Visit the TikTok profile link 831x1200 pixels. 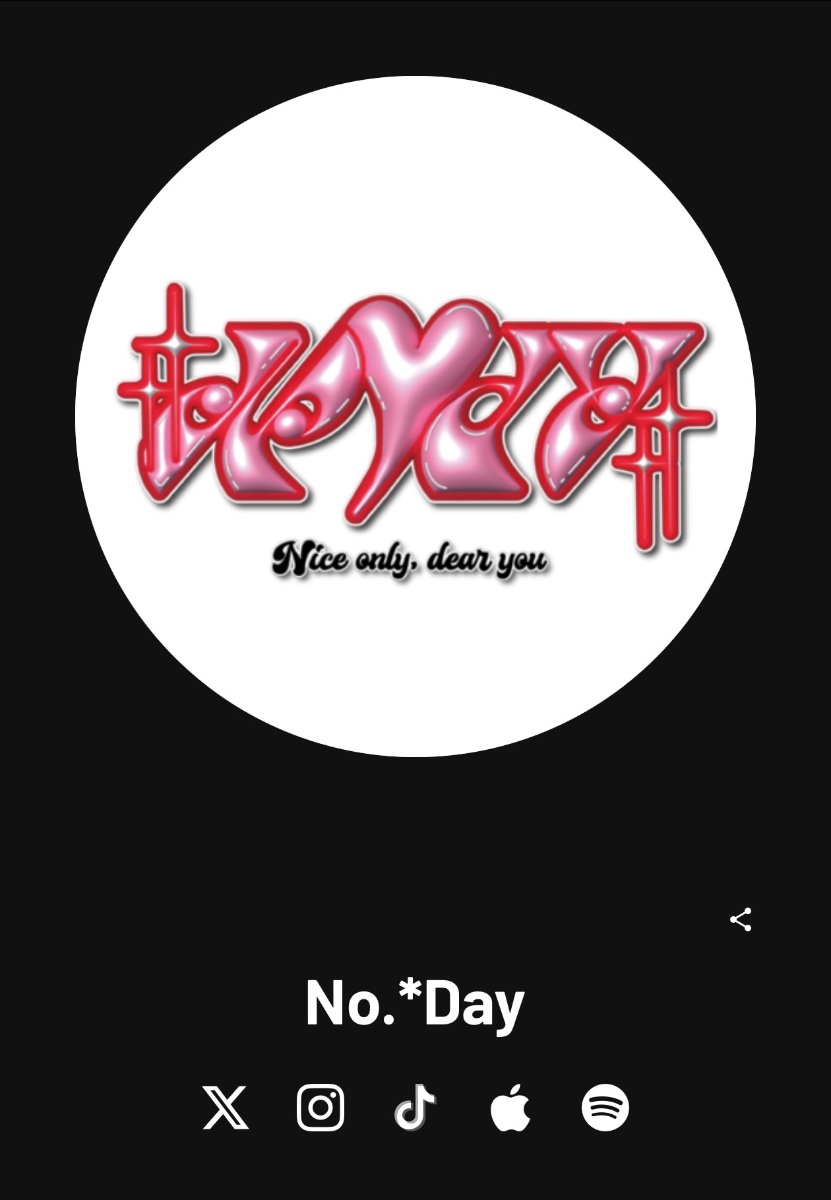[415, 1108]
